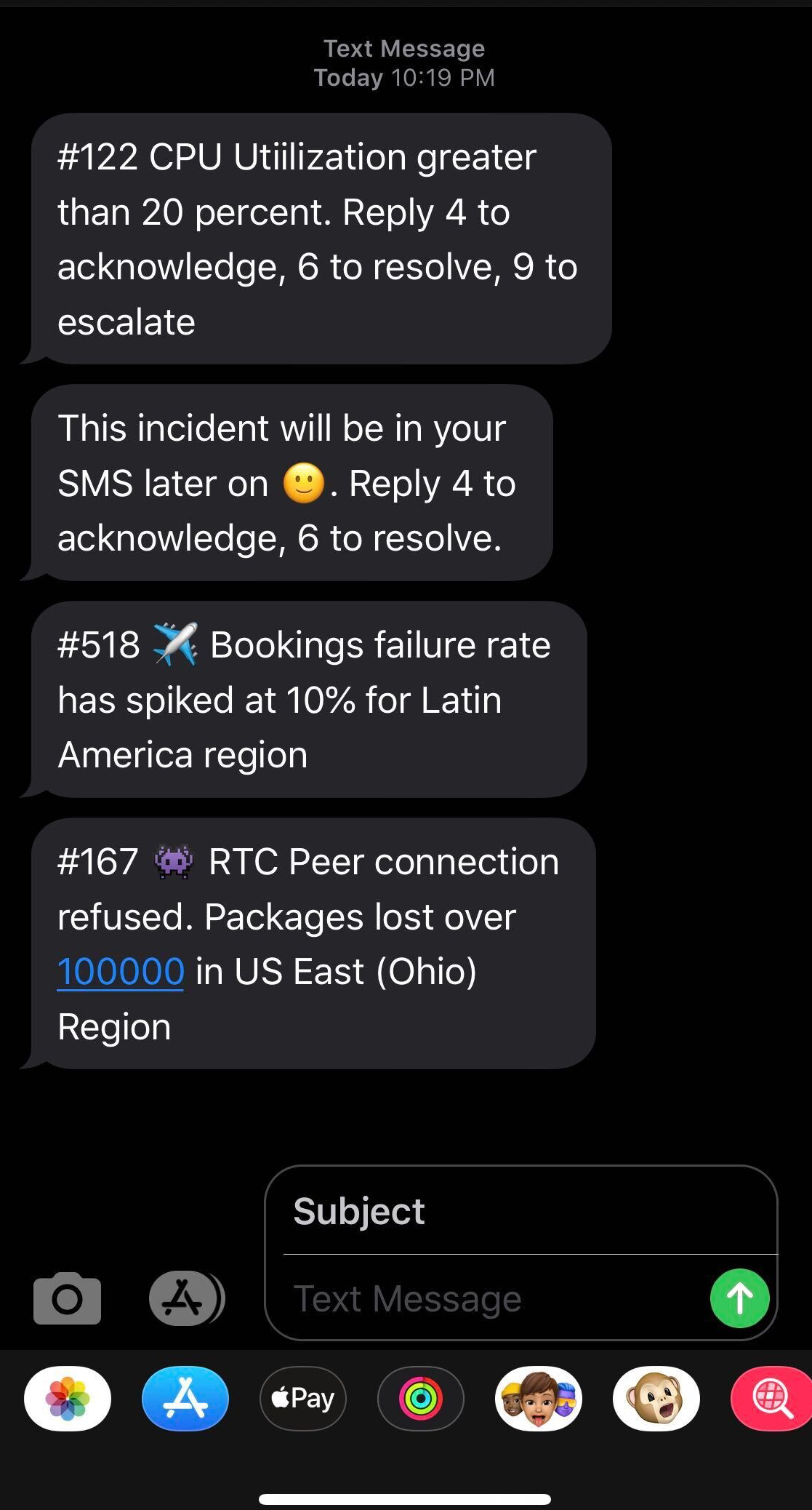Open the camera to attach a photo
This screenshot has height=1510, width=812.
pos(67,1298)
